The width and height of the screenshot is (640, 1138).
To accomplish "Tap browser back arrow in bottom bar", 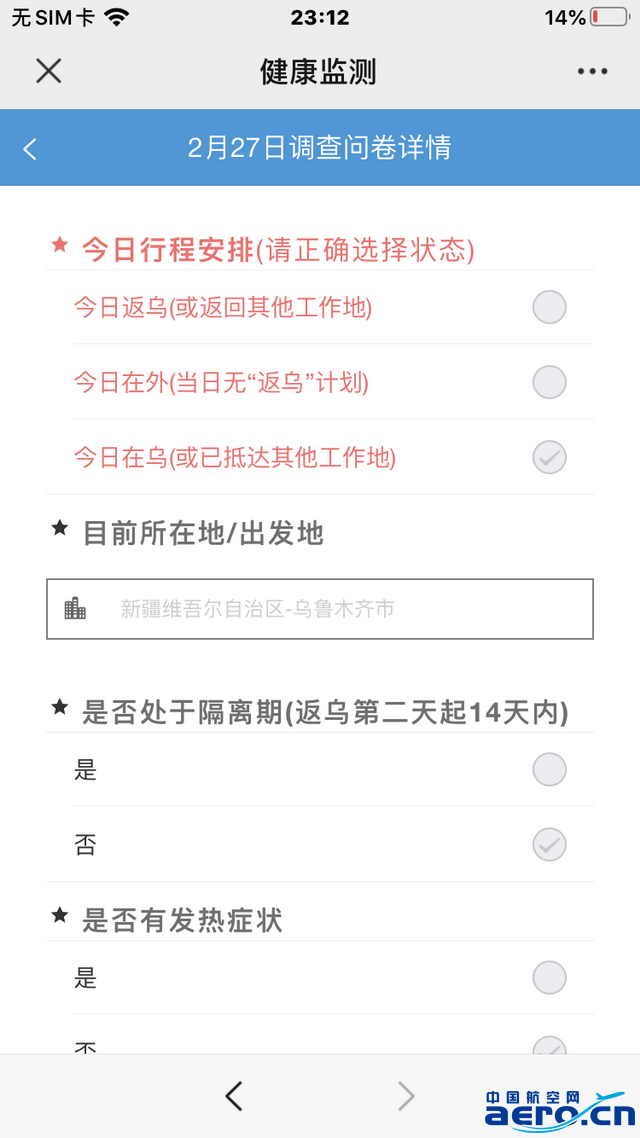I will tap(233, 1096).
